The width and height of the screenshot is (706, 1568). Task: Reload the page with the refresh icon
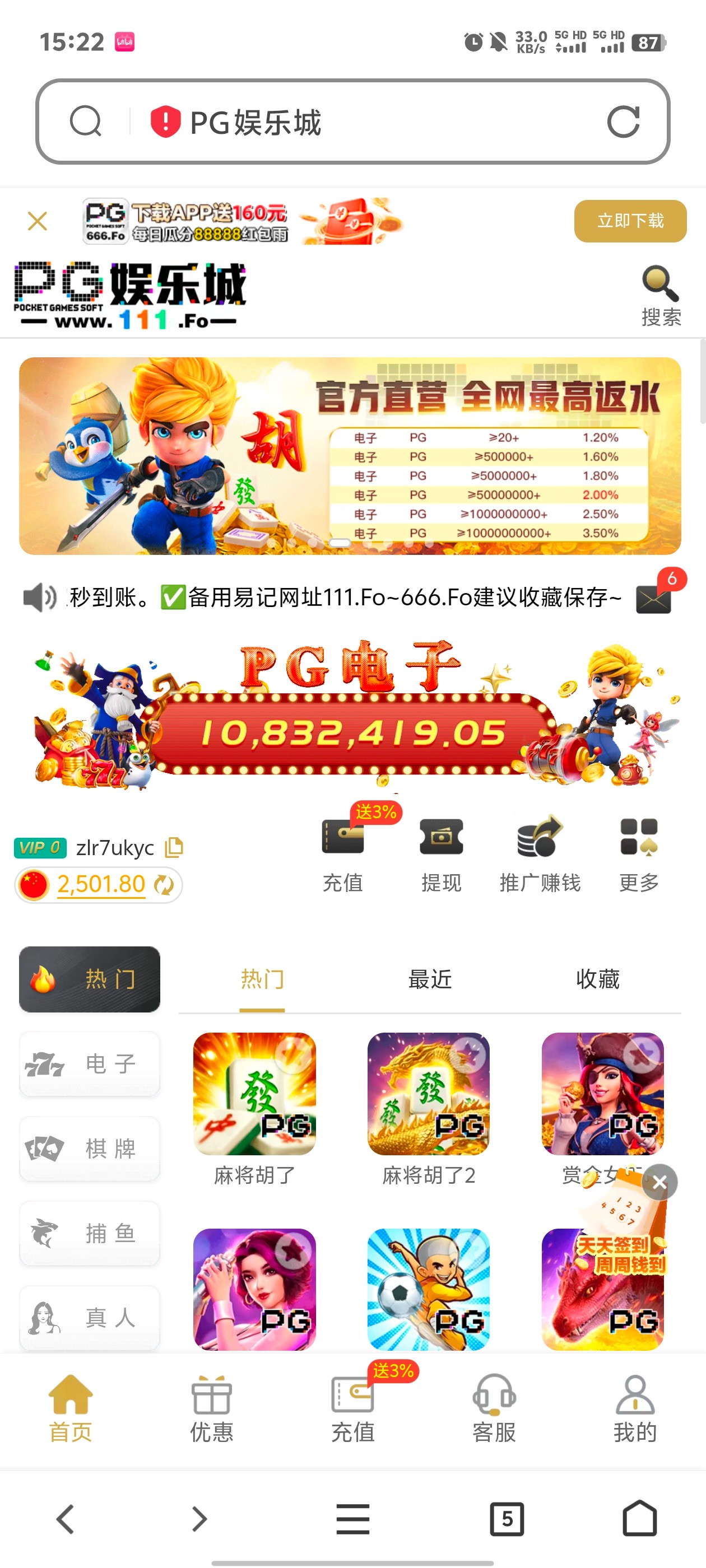click(x=623, y=122)
